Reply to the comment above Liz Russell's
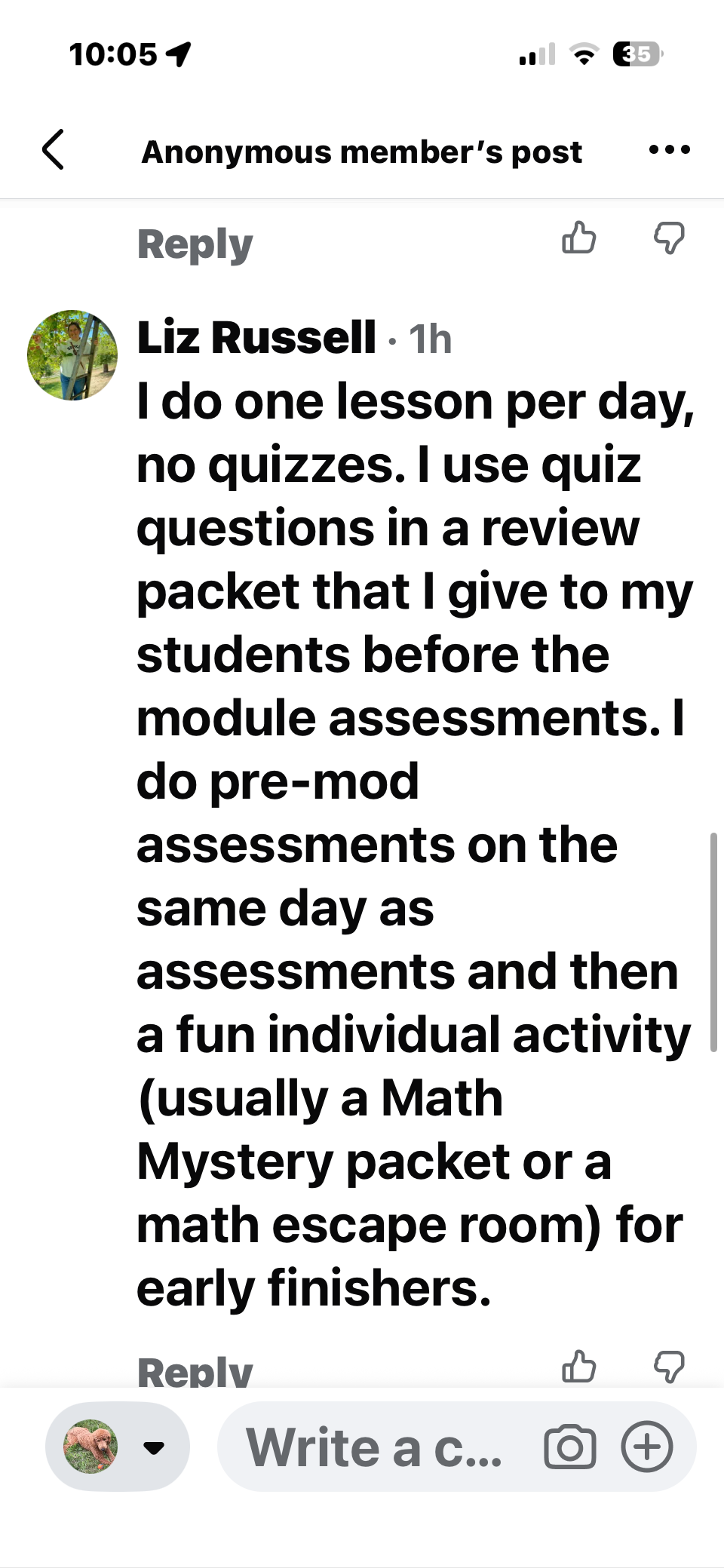The width and height of the screenshot is (724, 1568). (195, 244)
